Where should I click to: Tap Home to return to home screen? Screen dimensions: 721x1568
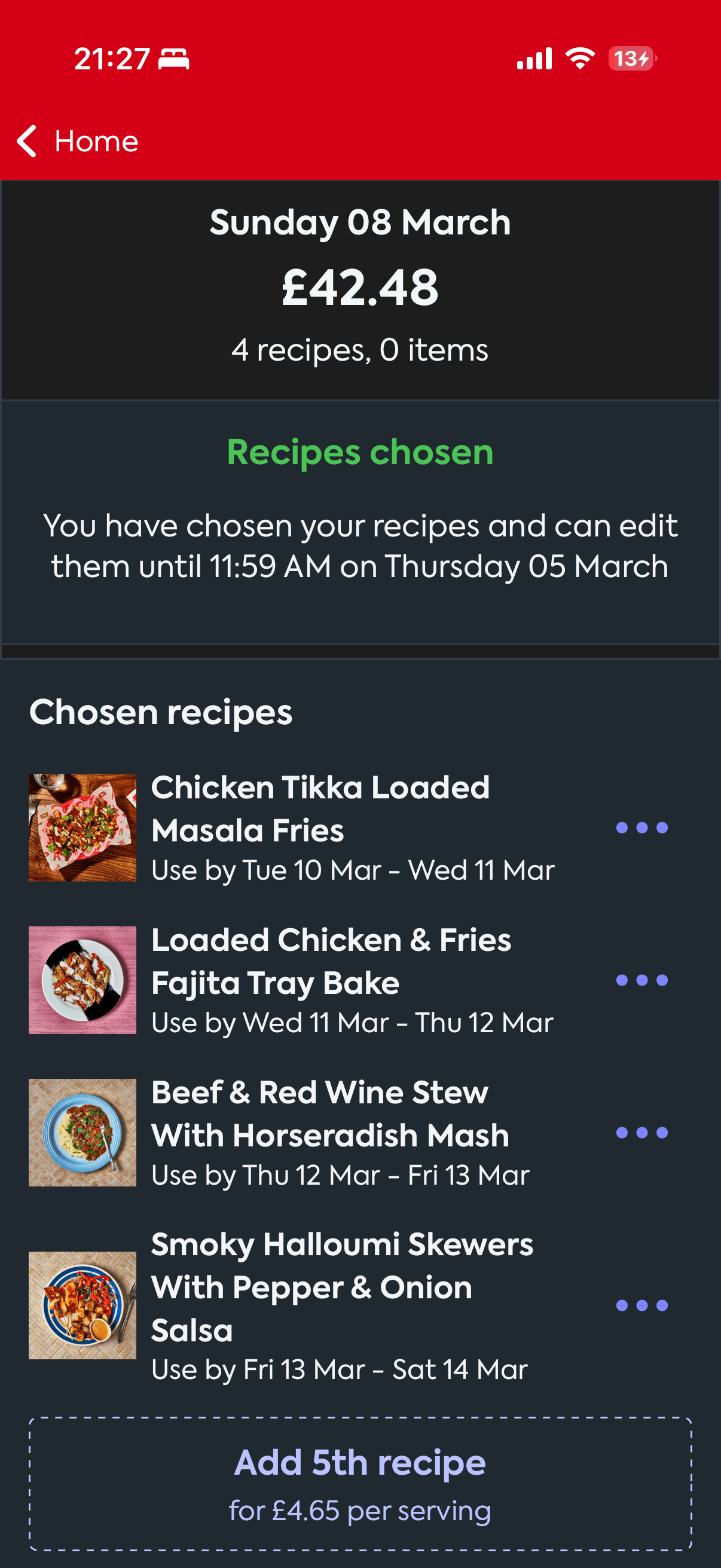pyautogui.click(x=96, y=141)
